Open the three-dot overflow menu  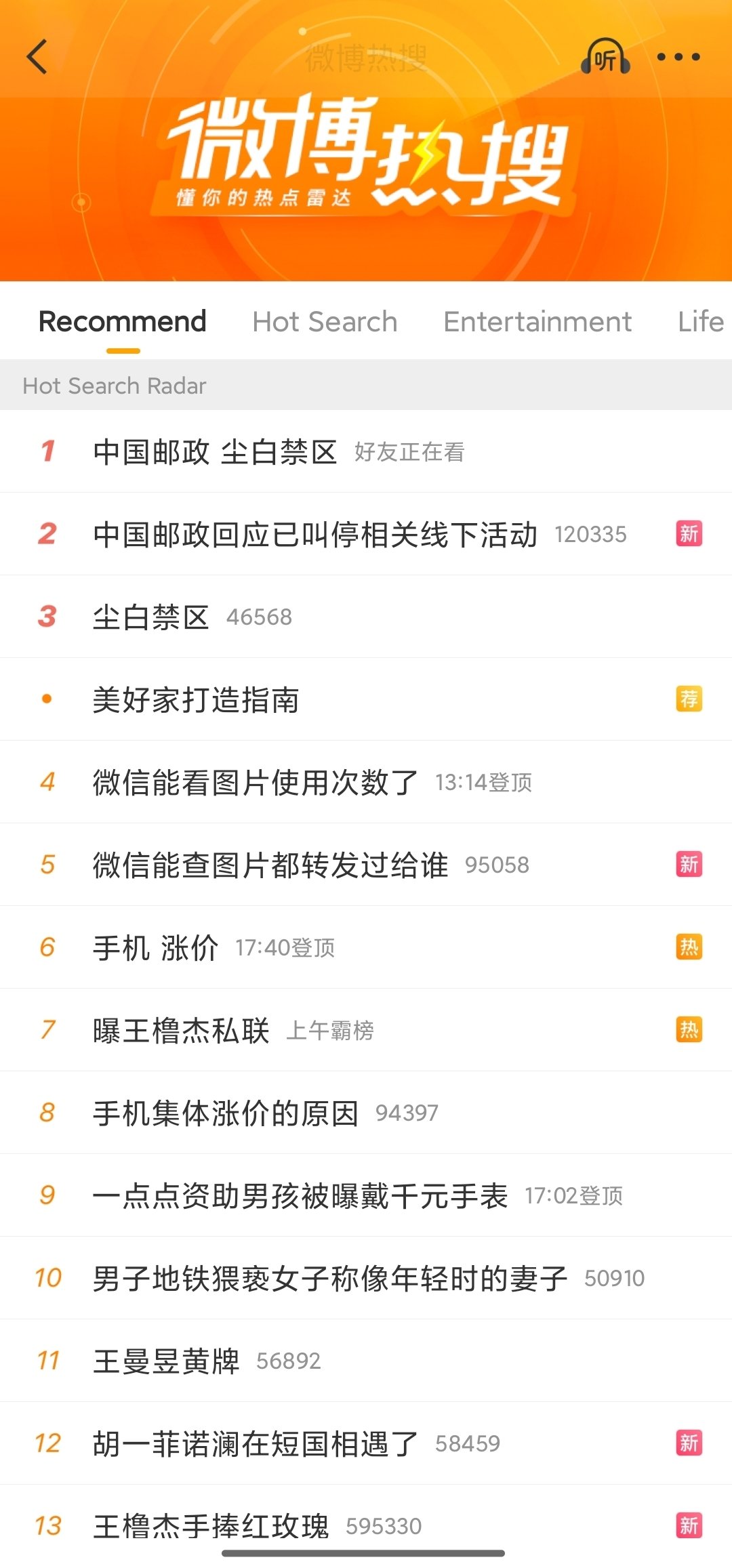tap(678, 57)
